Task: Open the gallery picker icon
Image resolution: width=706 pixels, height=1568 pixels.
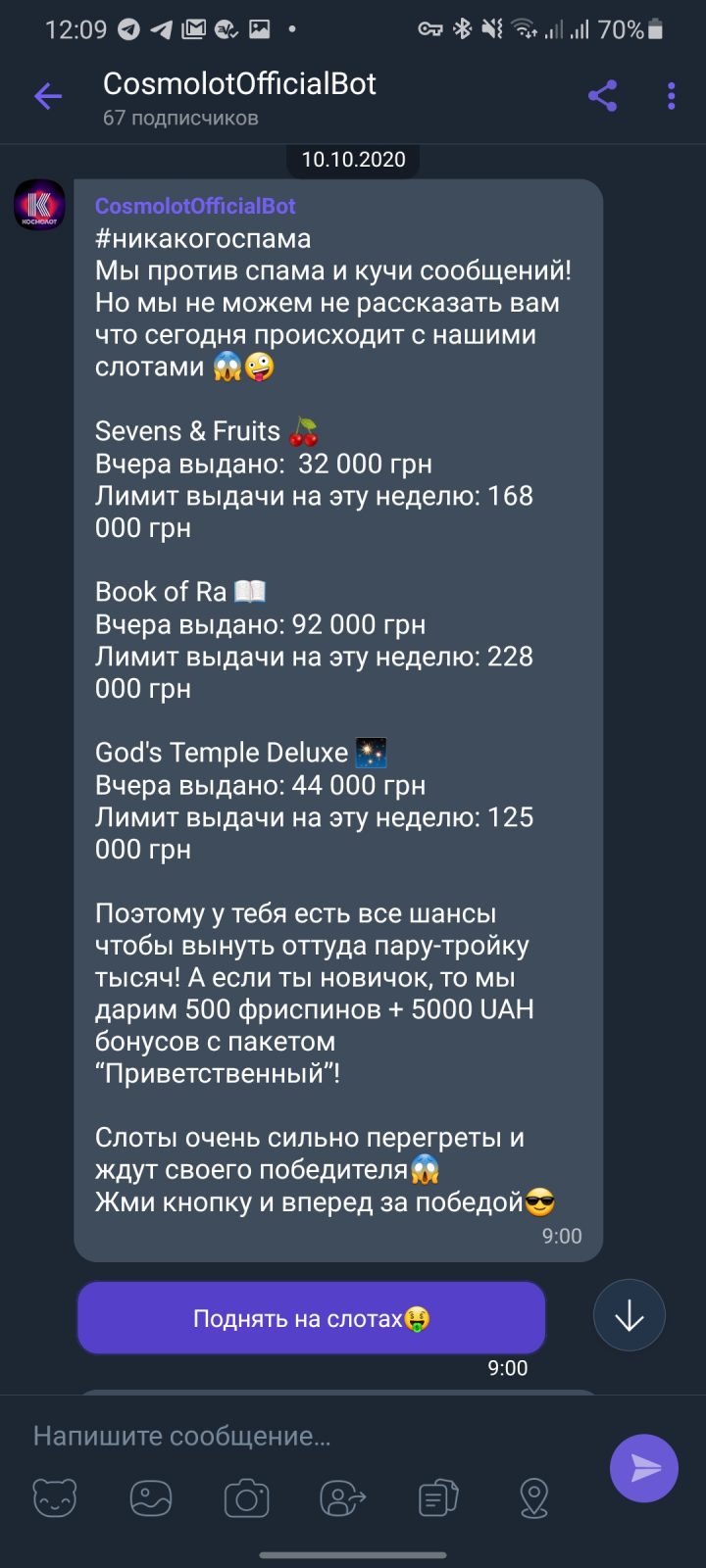Action: 151,1497
